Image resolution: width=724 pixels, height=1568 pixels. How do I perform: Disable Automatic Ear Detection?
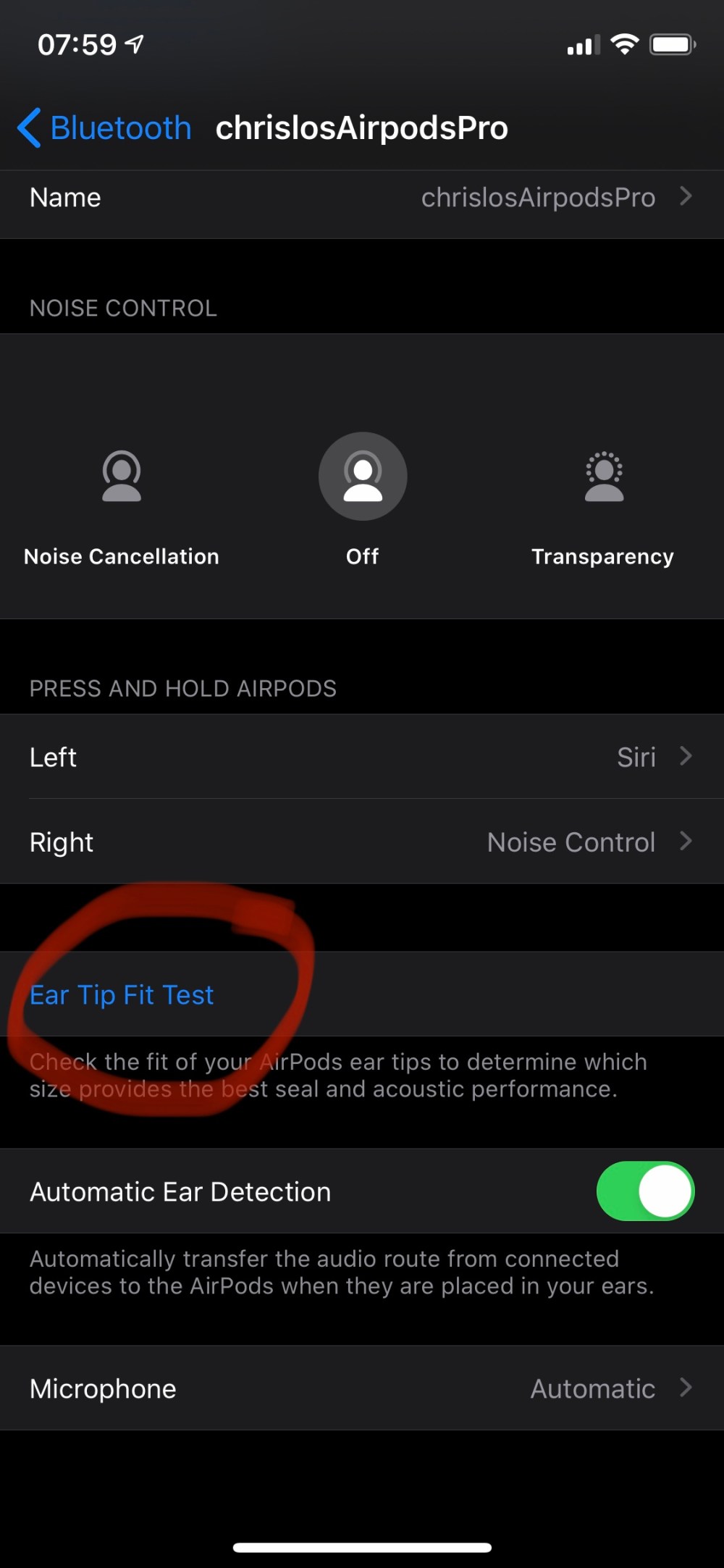coord(644,1191)
